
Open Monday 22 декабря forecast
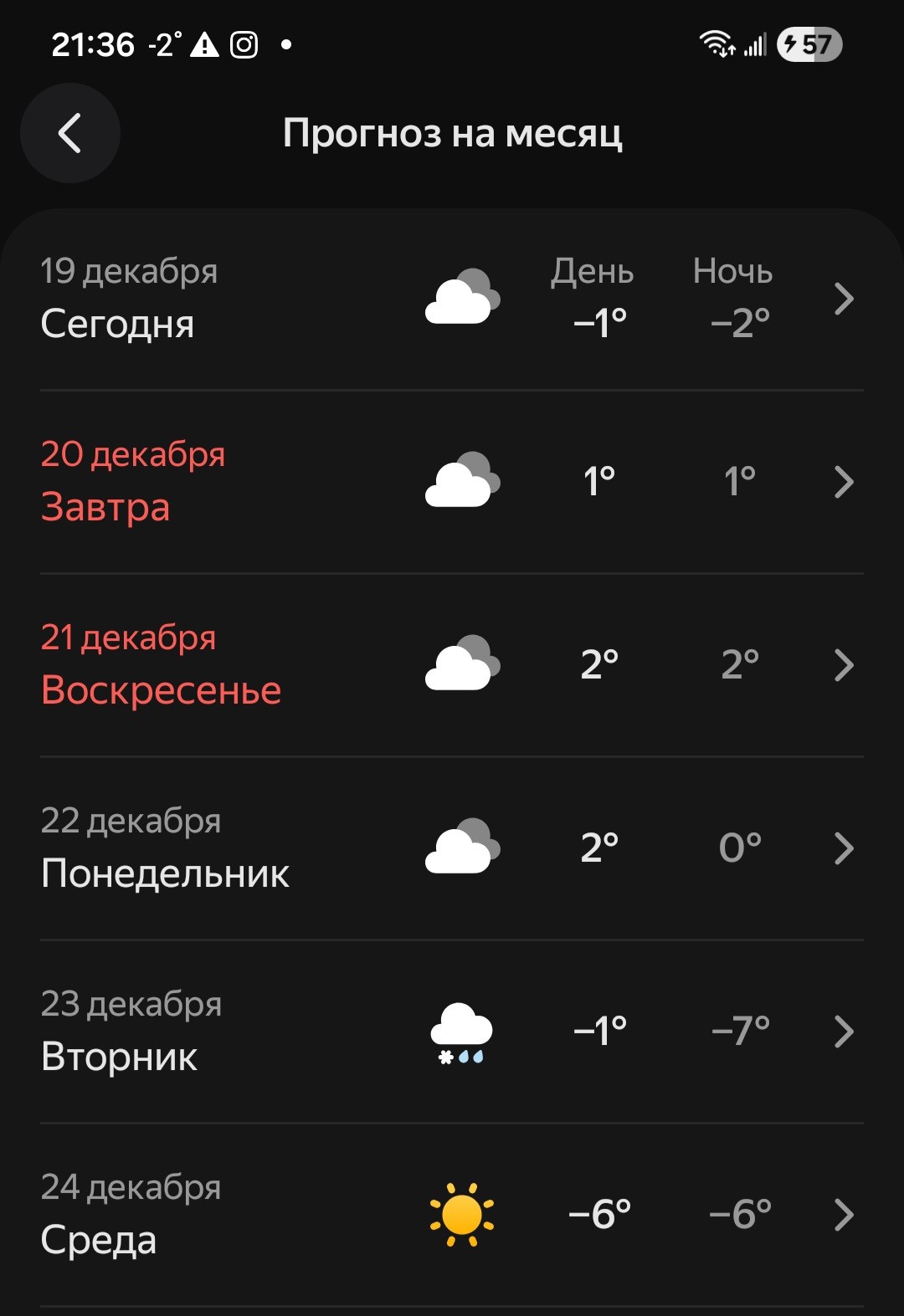pyautogui.click(x=452, y=848)
